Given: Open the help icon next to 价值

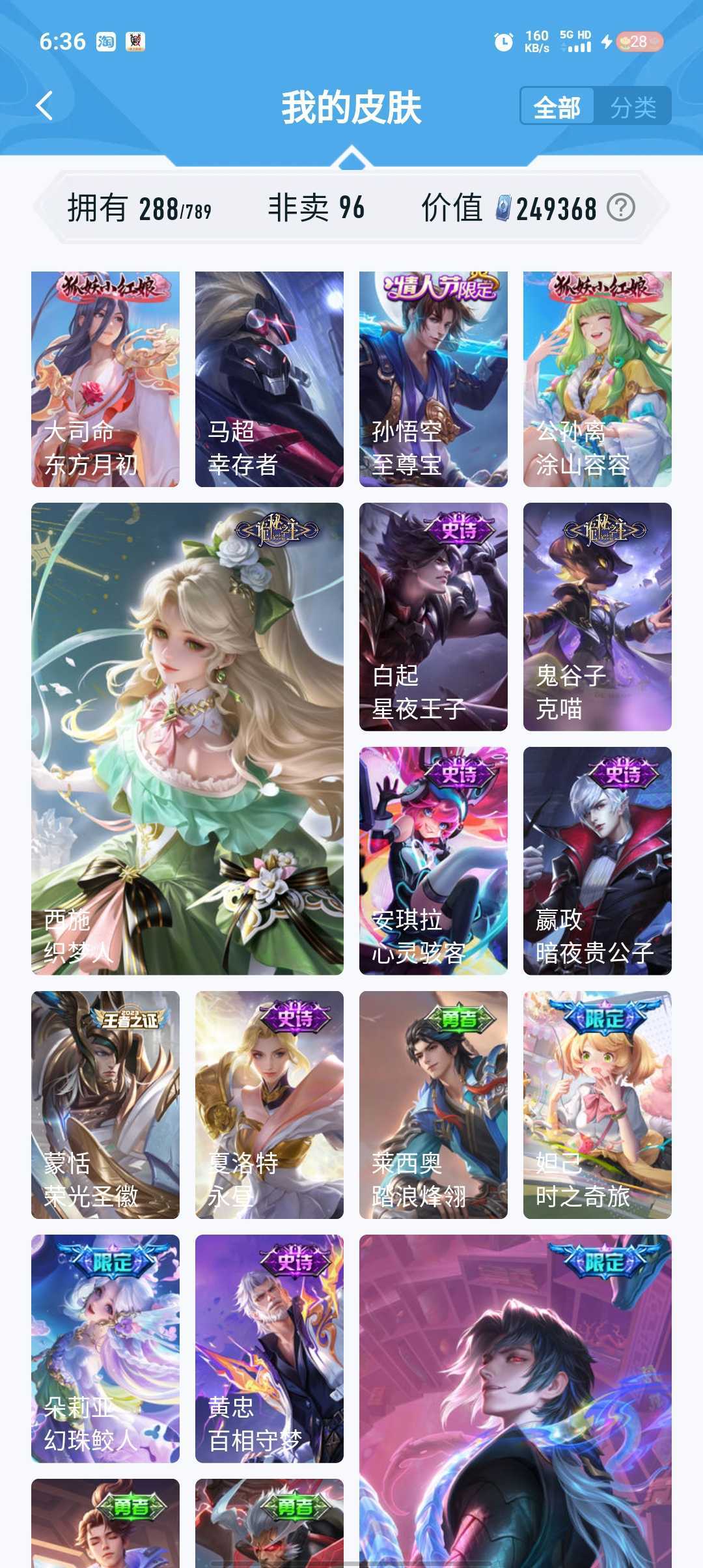Looking at the screenshot, I should 621,208.
